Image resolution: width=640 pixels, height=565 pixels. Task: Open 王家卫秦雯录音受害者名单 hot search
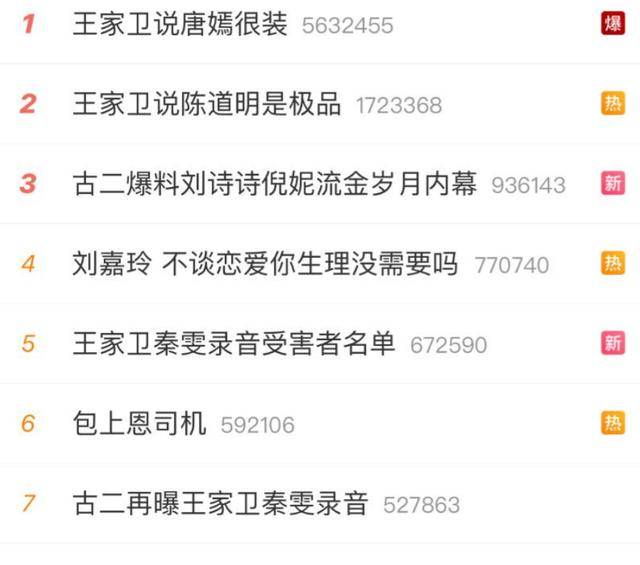(x=234, y=344)
